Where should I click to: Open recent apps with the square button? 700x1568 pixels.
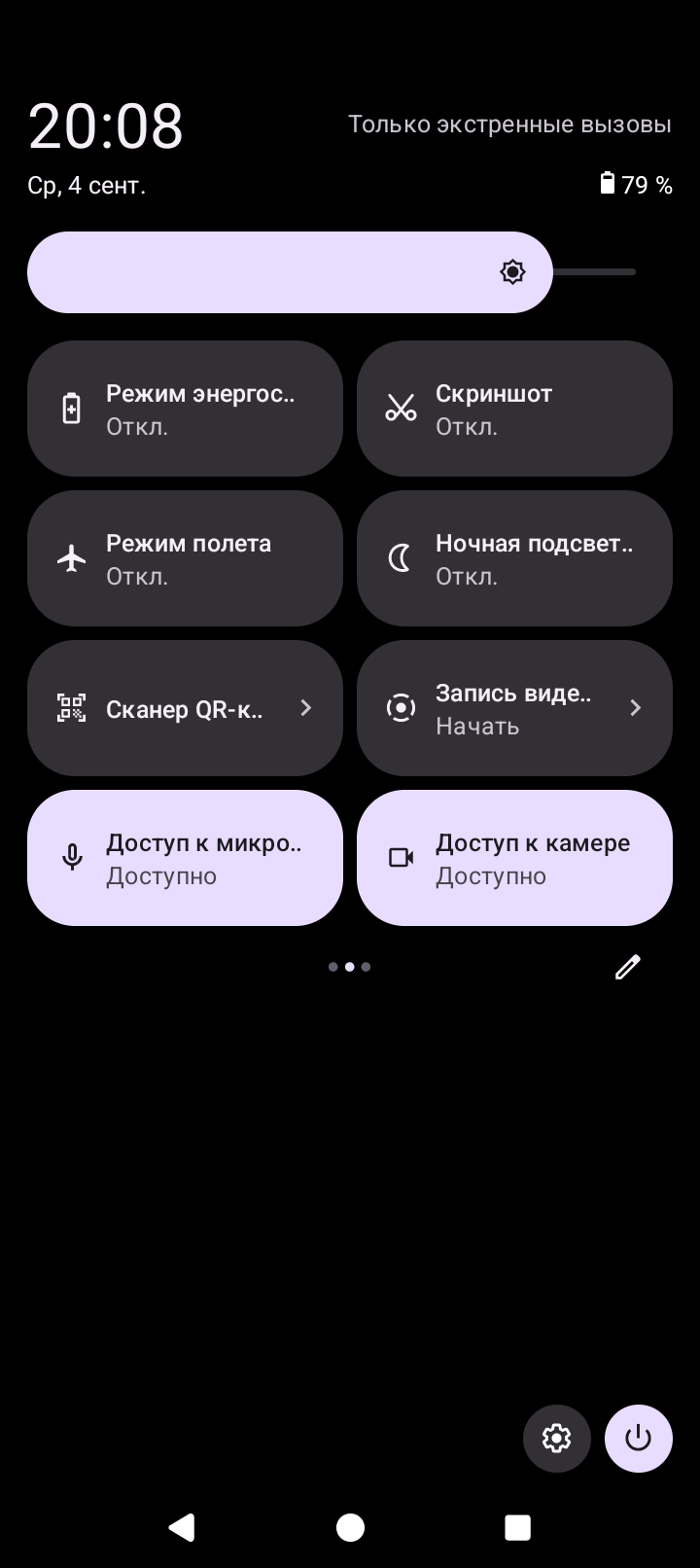click(517, 1527)
